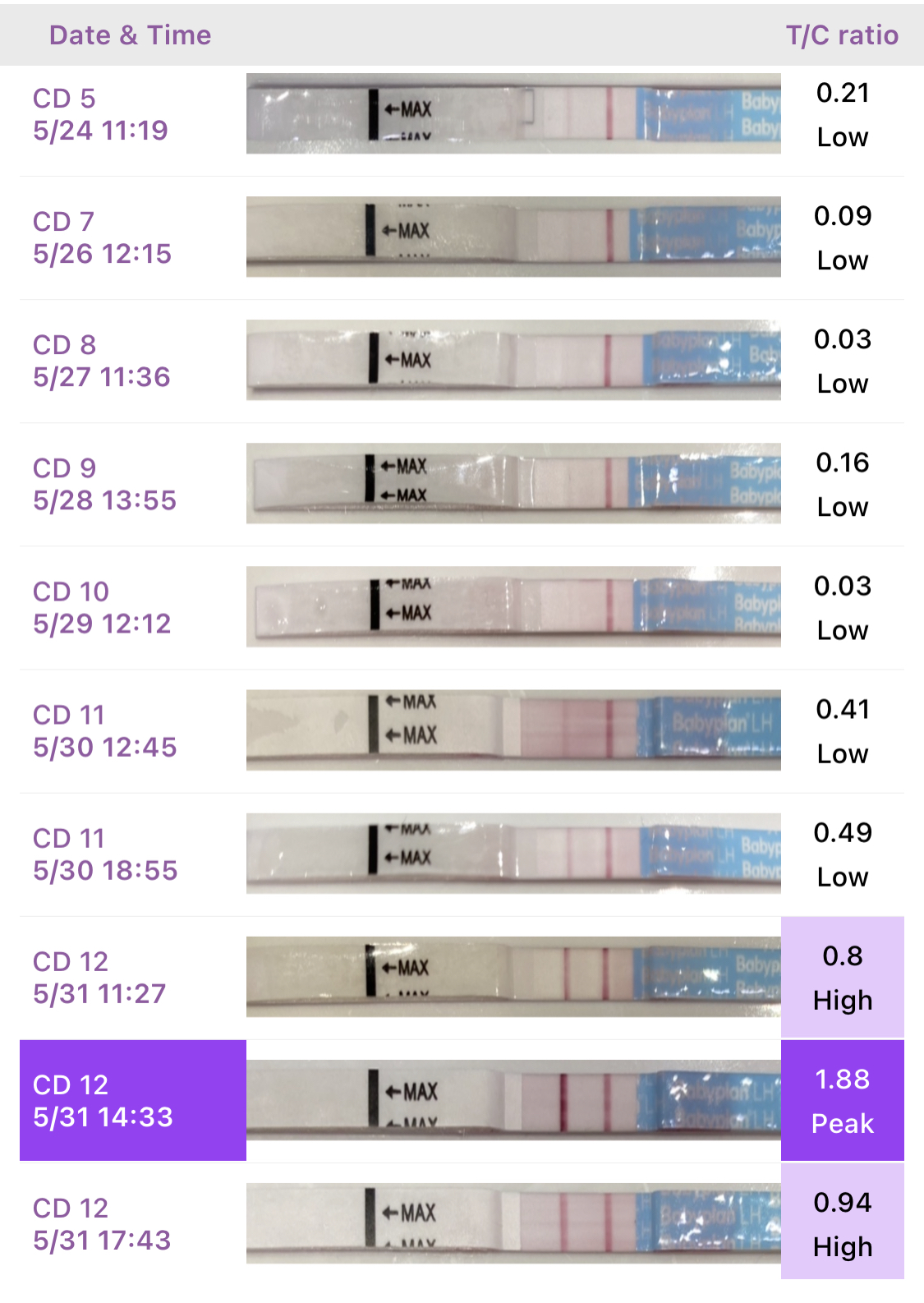Open the CD 9 record from 5/28 13:55

pos(104,484)
